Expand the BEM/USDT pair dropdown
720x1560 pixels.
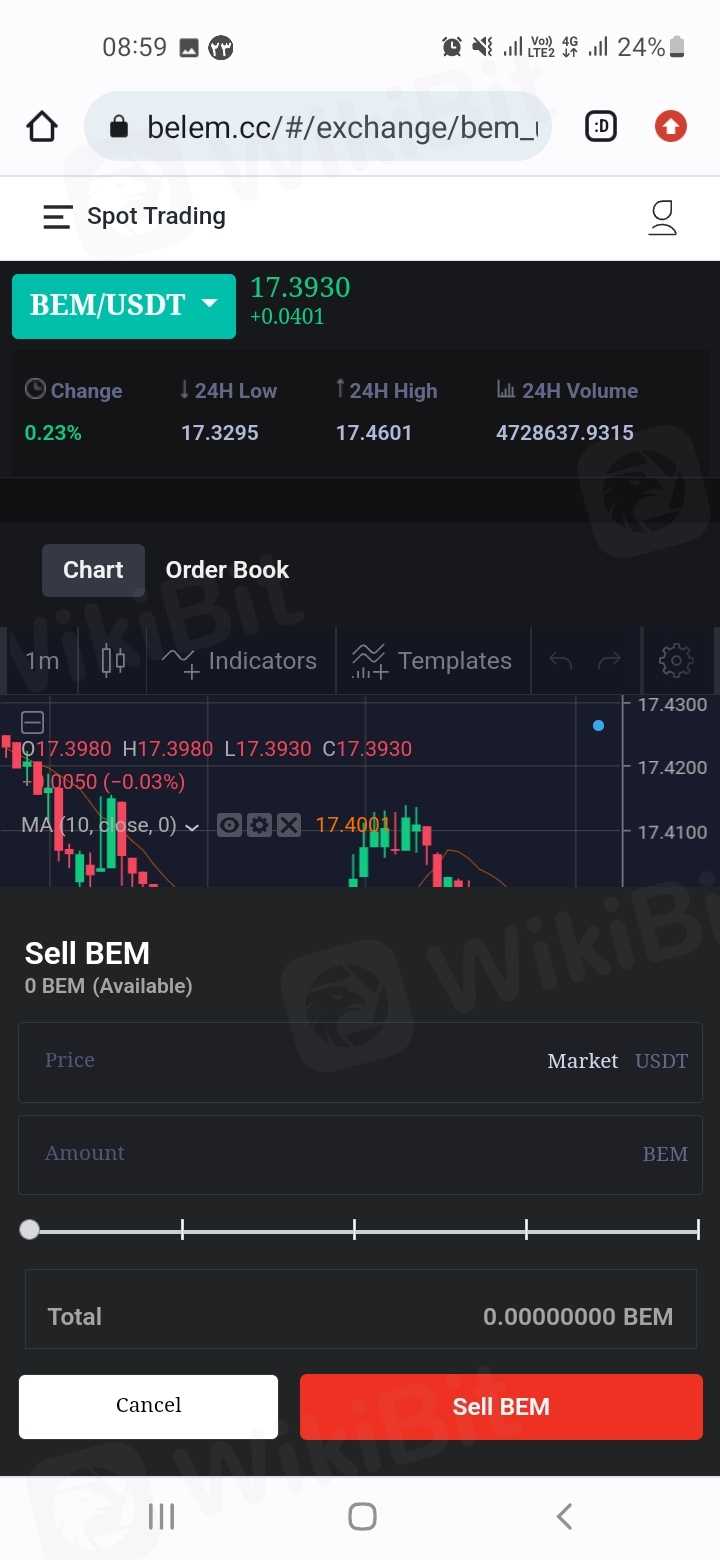click(123, 306)
